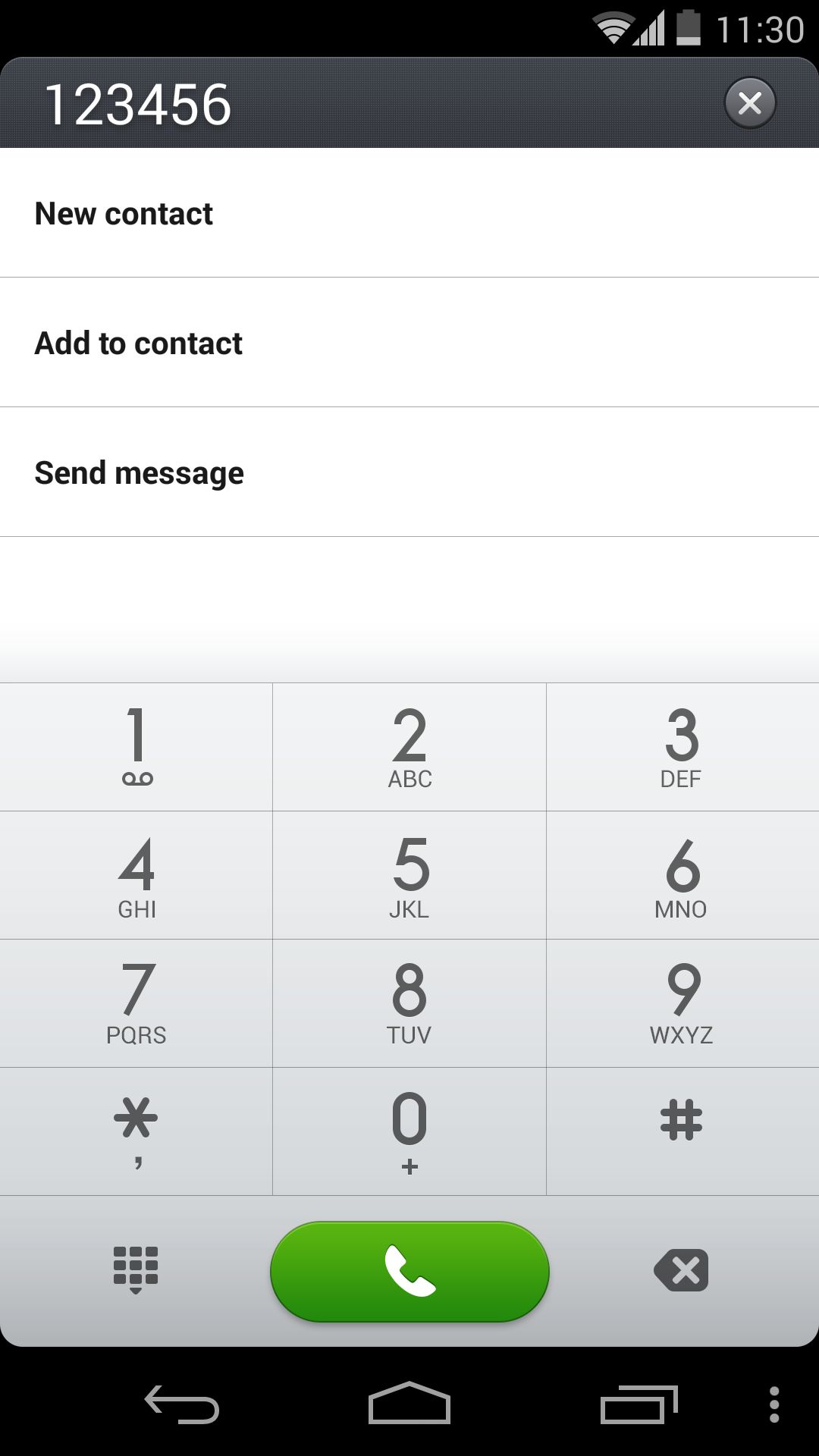Tap the hash key
The height and width of the screenshot is (1456, 819).
(x=682, y=1131)
